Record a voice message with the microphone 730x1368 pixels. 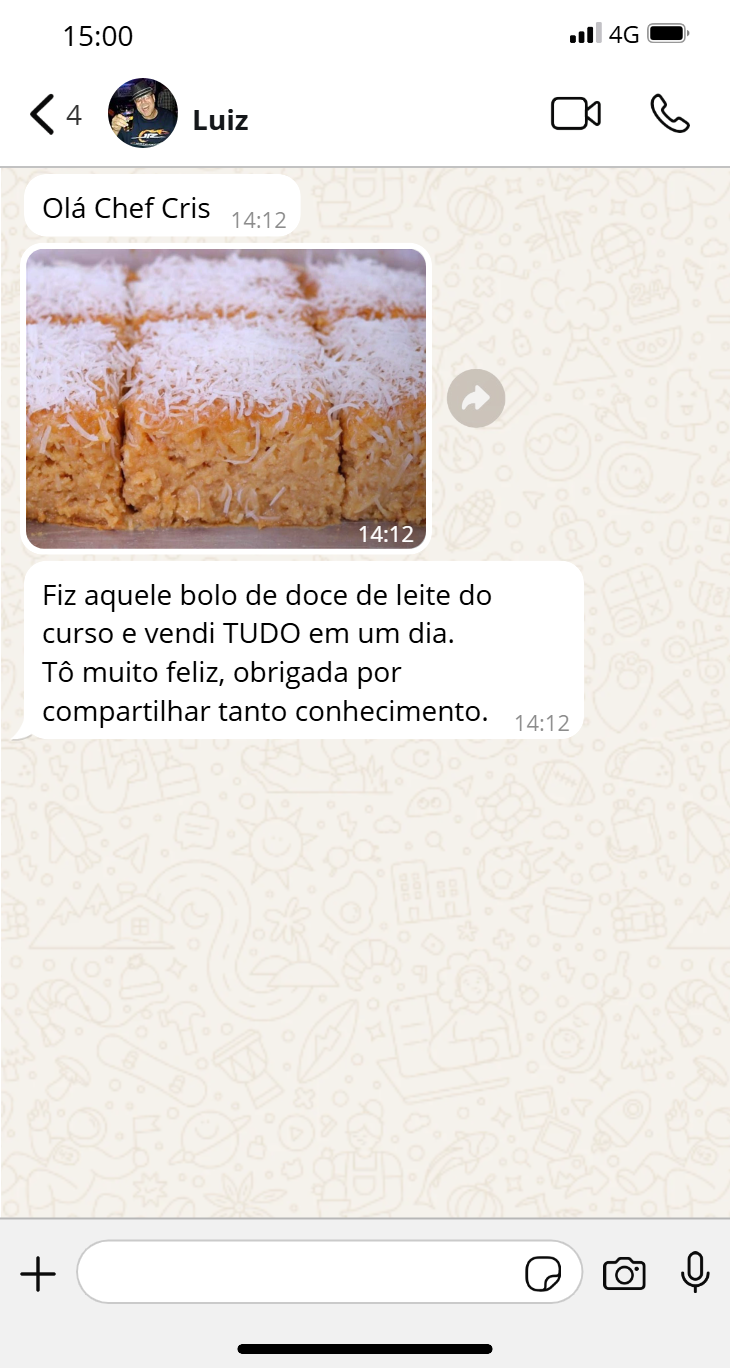(694, 1272)
